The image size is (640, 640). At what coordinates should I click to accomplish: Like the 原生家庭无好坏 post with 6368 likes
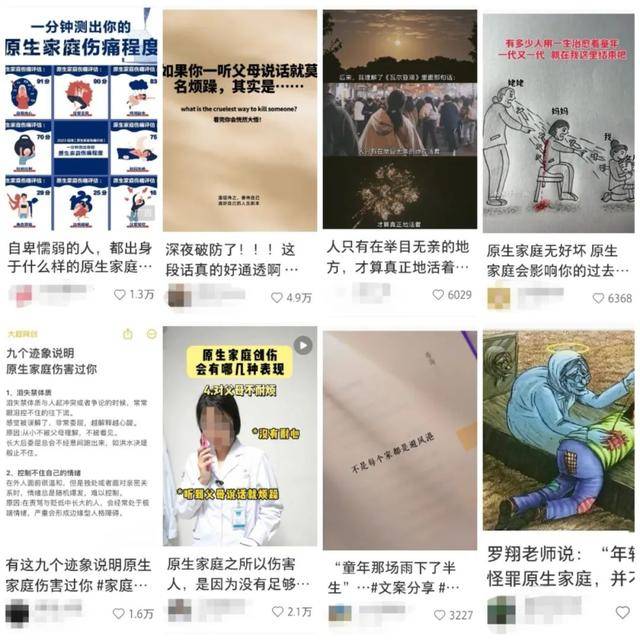[x=598, y=297]
